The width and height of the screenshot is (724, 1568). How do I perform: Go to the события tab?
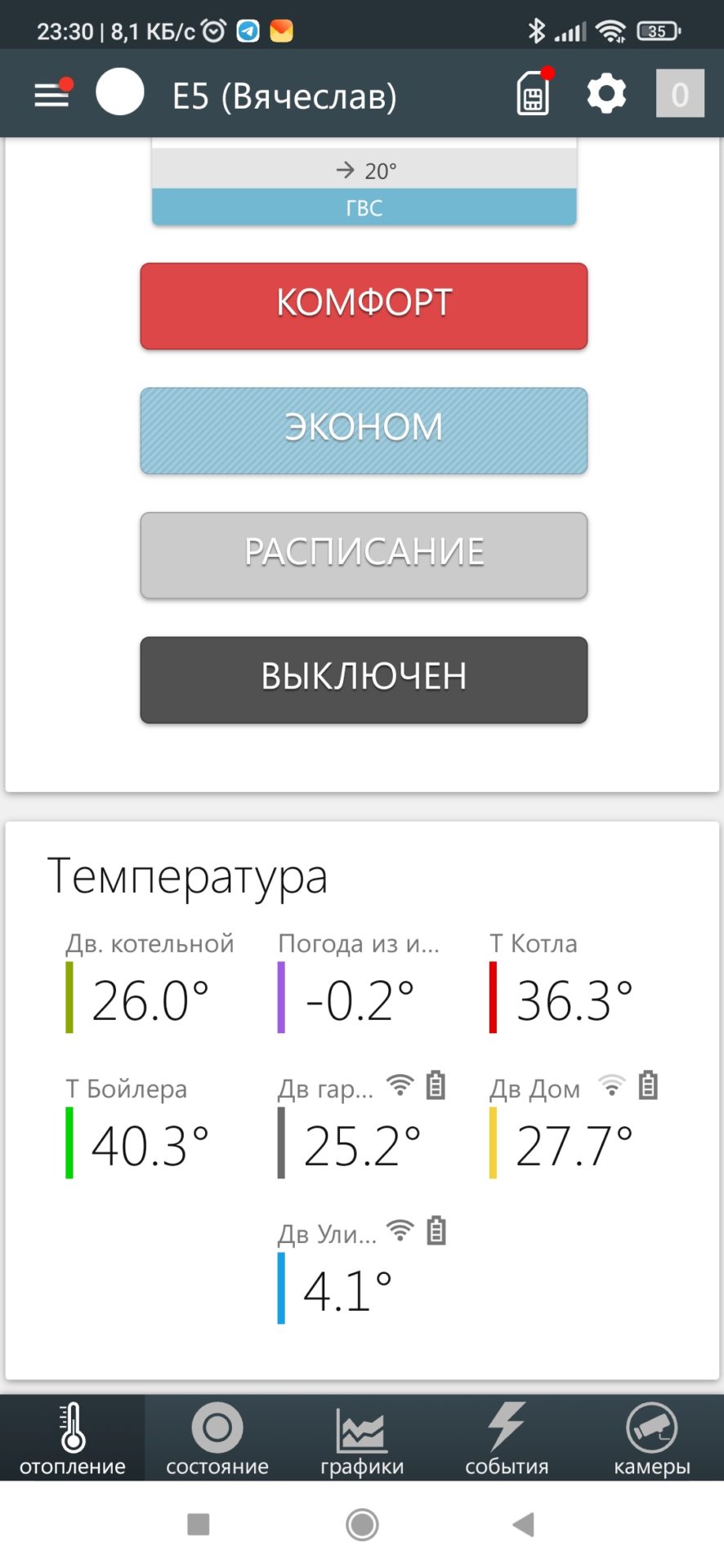pyautogui.click(x=507, y=1438)
